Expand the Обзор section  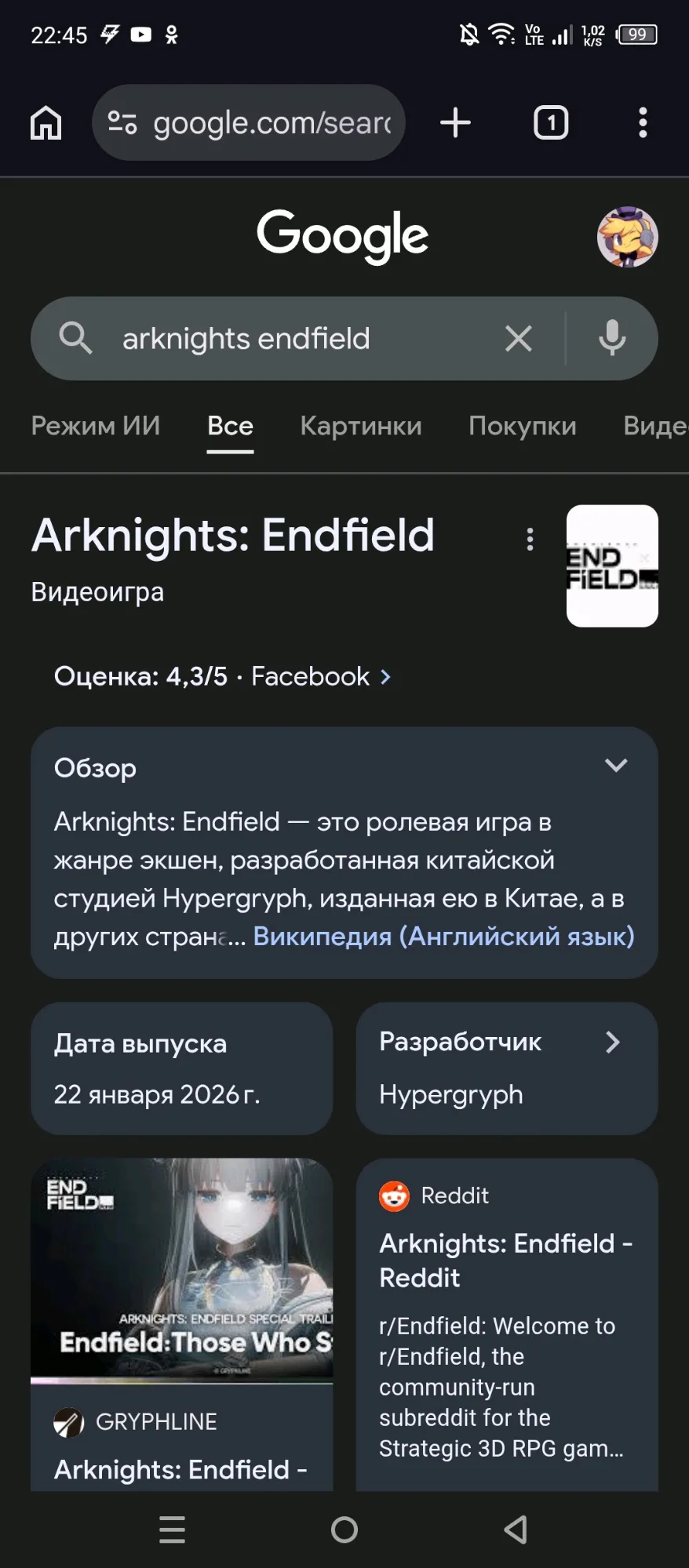click(x=616, y=766)
